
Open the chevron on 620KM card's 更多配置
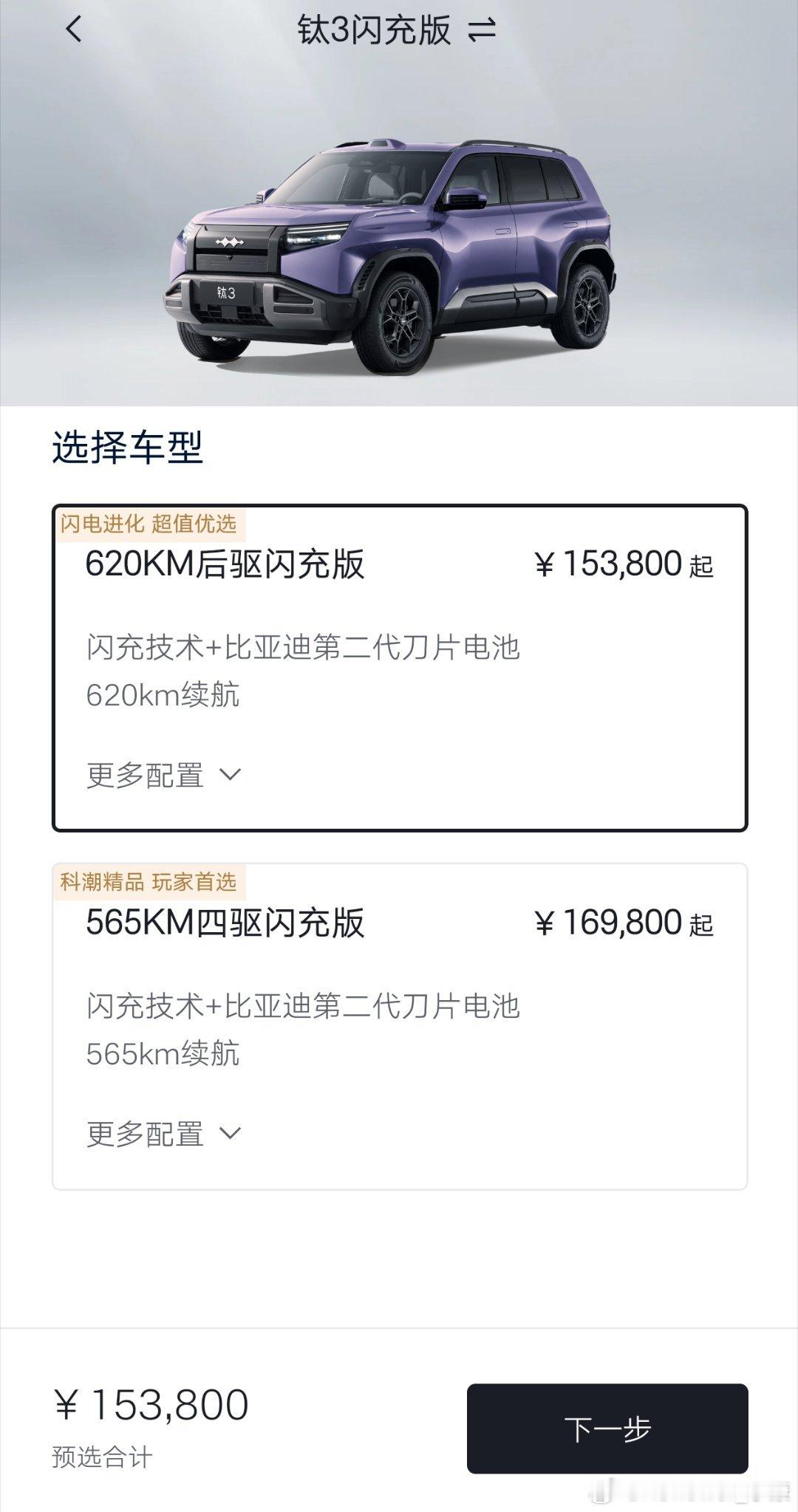(x=230, y=775)
